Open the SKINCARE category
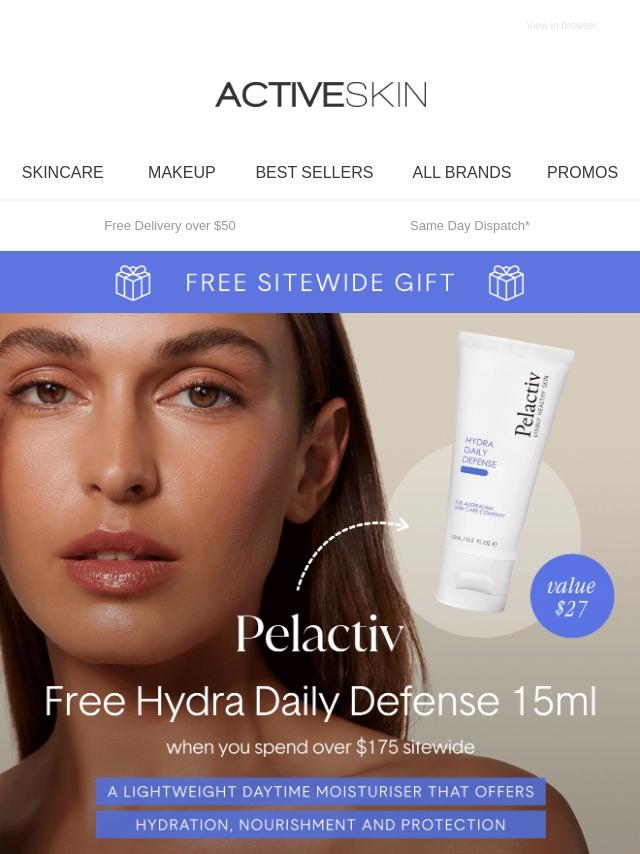Image resolution: width=640 pixels, height=854 pixels. 62,173
